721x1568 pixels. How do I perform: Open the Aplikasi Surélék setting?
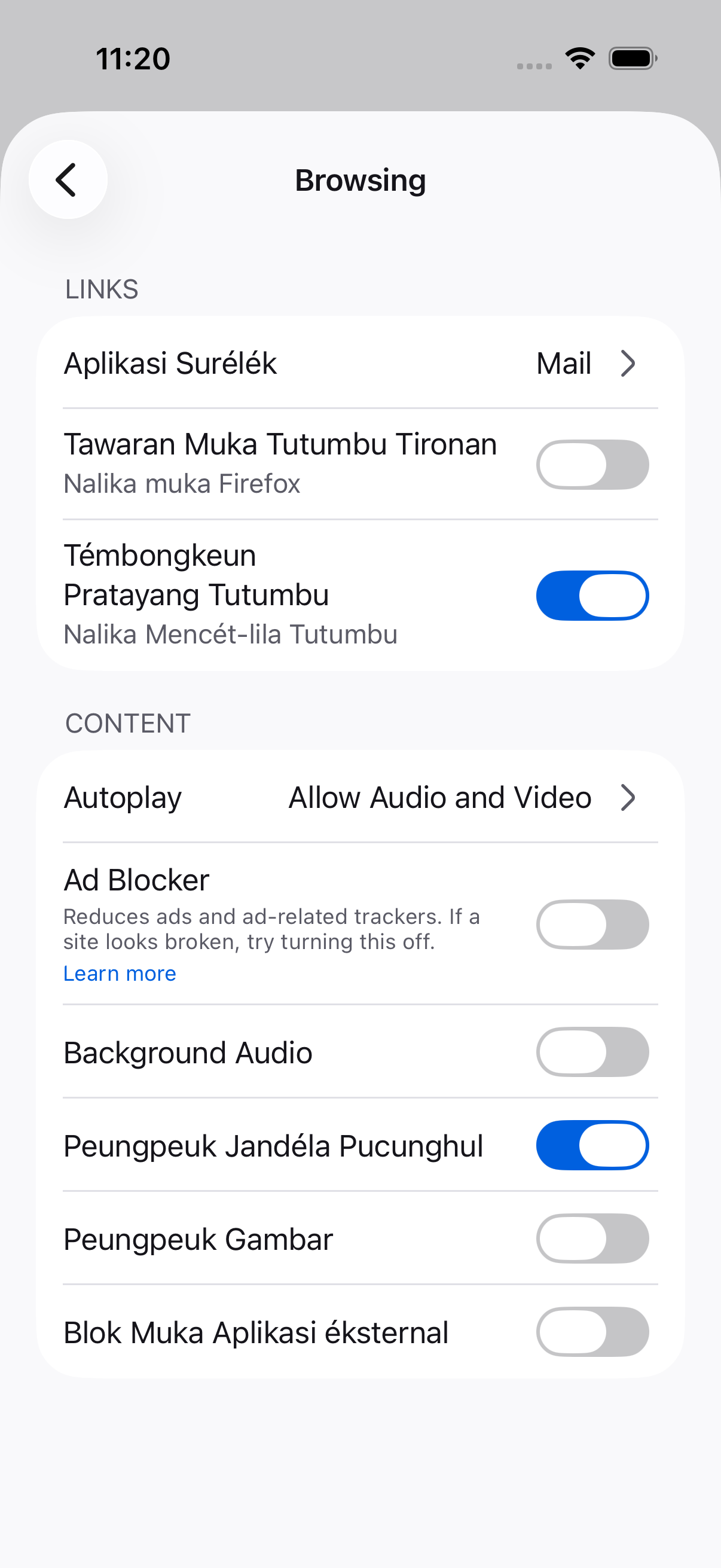pos(360,364)
